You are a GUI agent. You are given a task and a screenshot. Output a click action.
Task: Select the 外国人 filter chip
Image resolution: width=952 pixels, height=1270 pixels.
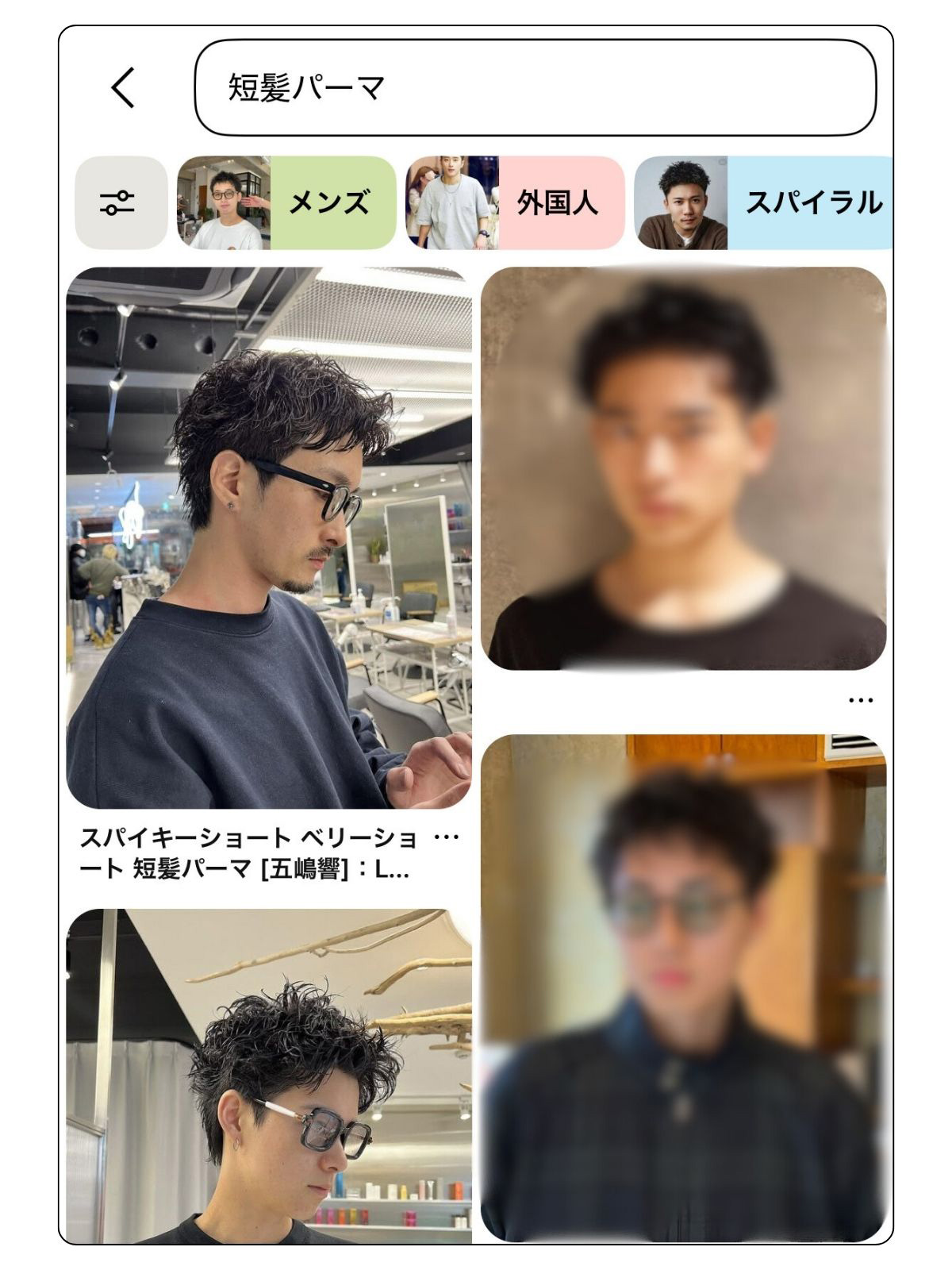(x=515, y=202)
